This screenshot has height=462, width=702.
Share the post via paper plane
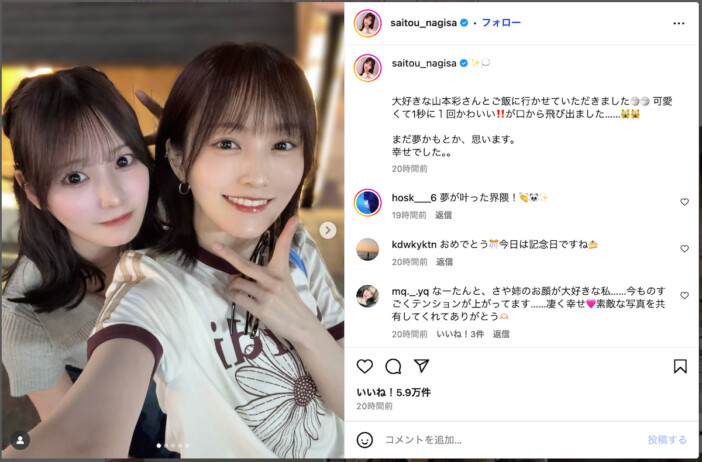[421, 366]
